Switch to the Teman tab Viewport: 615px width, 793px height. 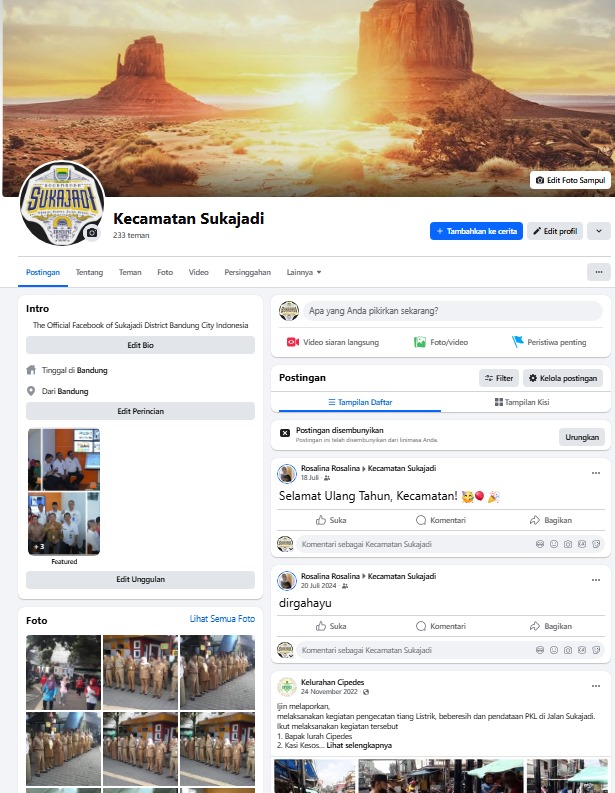[130, 272]
